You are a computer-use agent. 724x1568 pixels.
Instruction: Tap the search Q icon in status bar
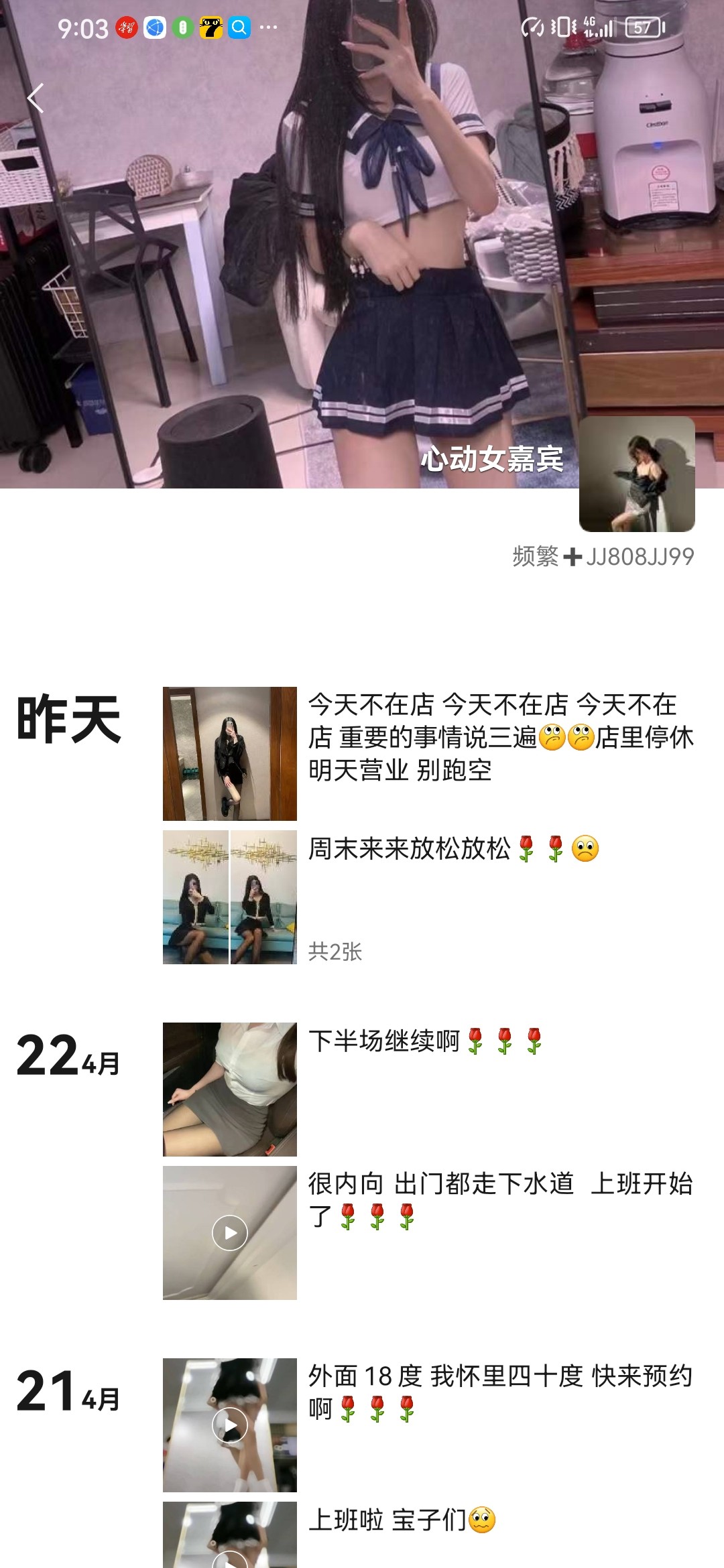point(239,27)
